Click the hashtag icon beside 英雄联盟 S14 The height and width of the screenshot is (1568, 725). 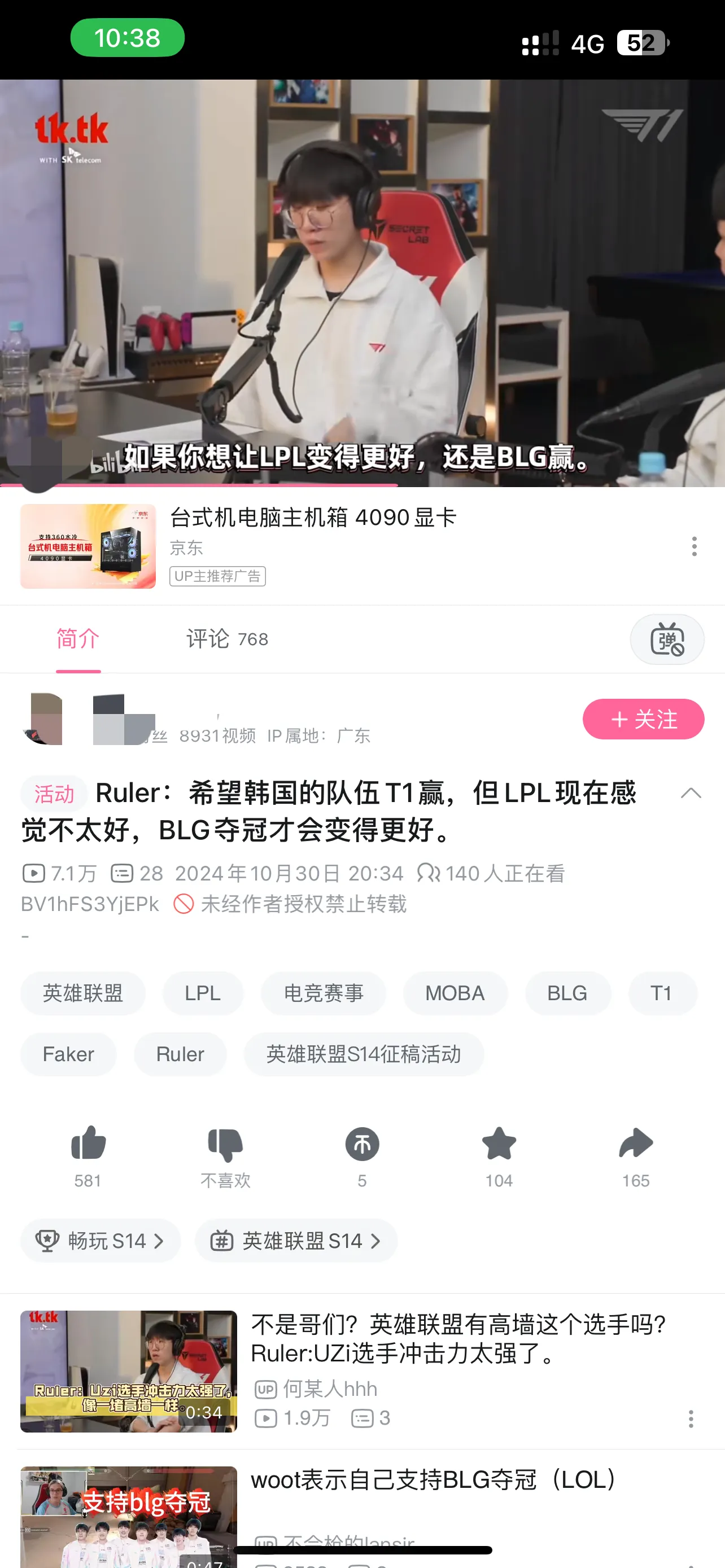[x=219, y=1241]
